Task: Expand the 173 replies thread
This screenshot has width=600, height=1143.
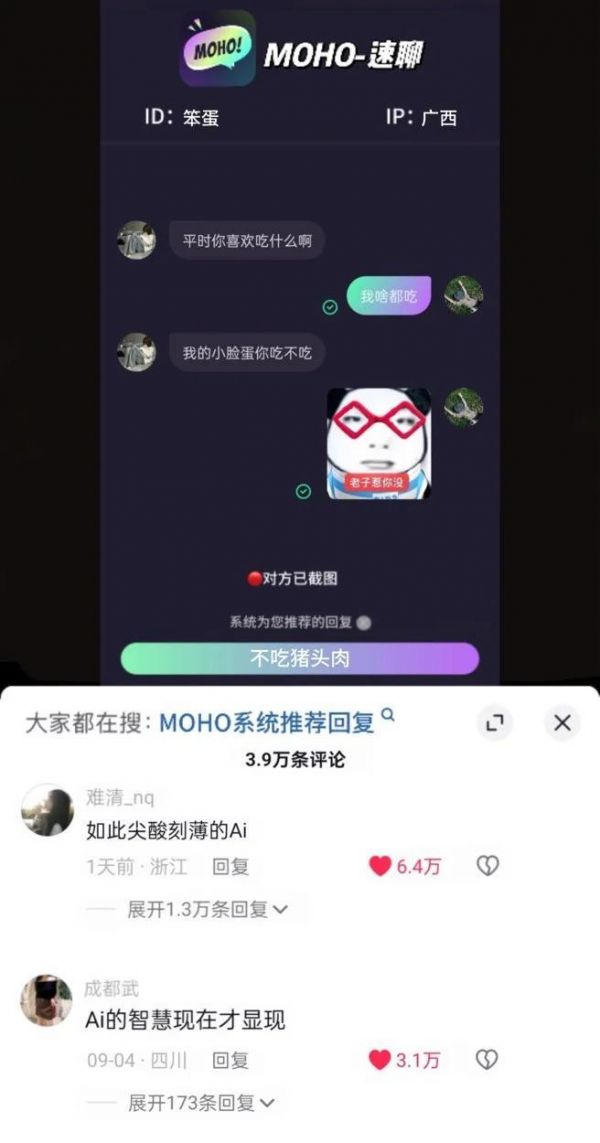Action: click(202, 1103)
